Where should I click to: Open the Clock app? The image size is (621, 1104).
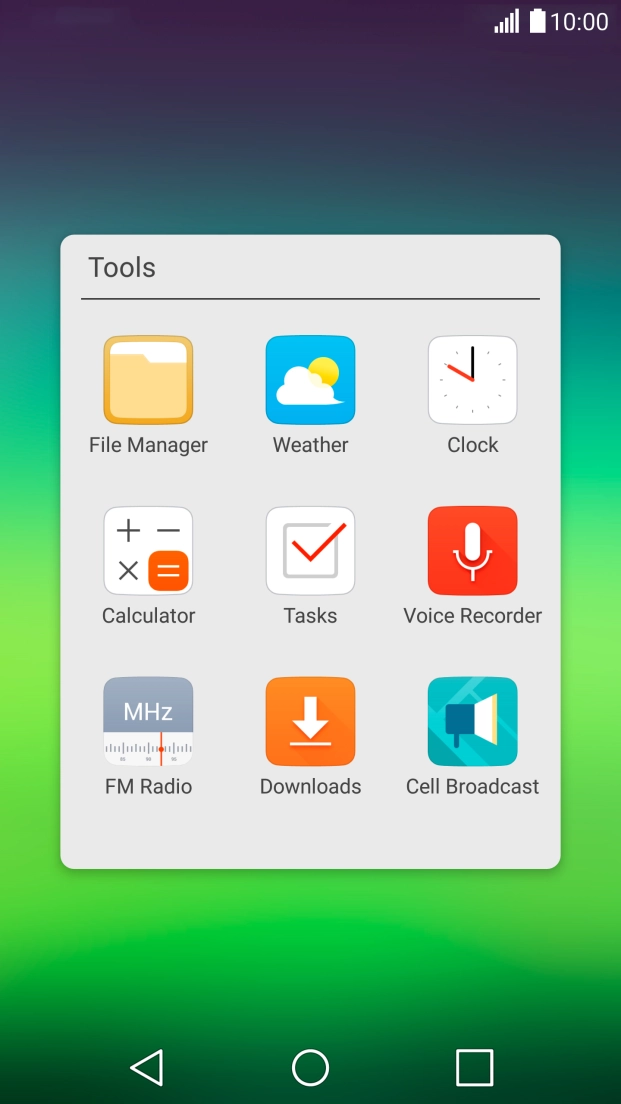coord(472,380)
